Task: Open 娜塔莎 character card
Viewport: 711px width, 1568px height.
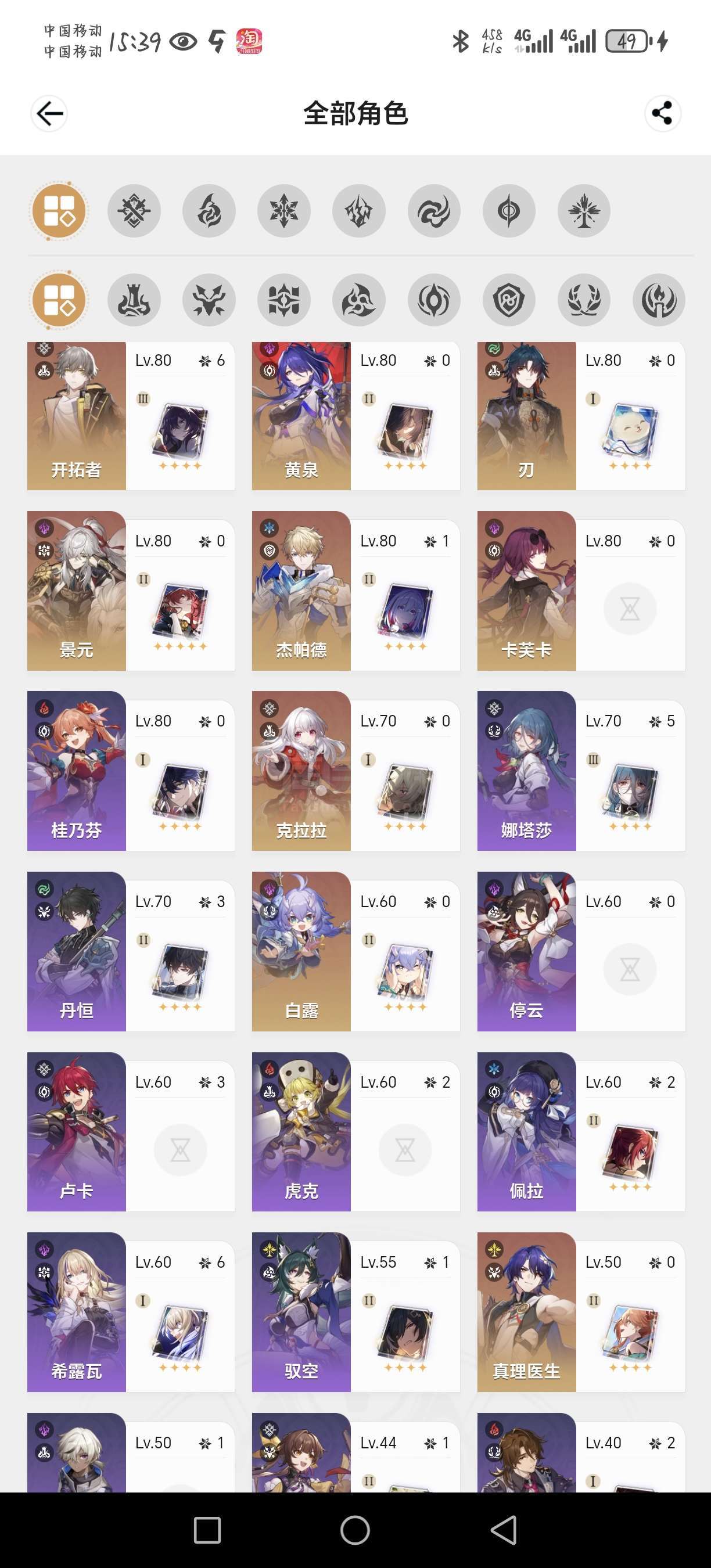Action: click(x=581, y=771)
